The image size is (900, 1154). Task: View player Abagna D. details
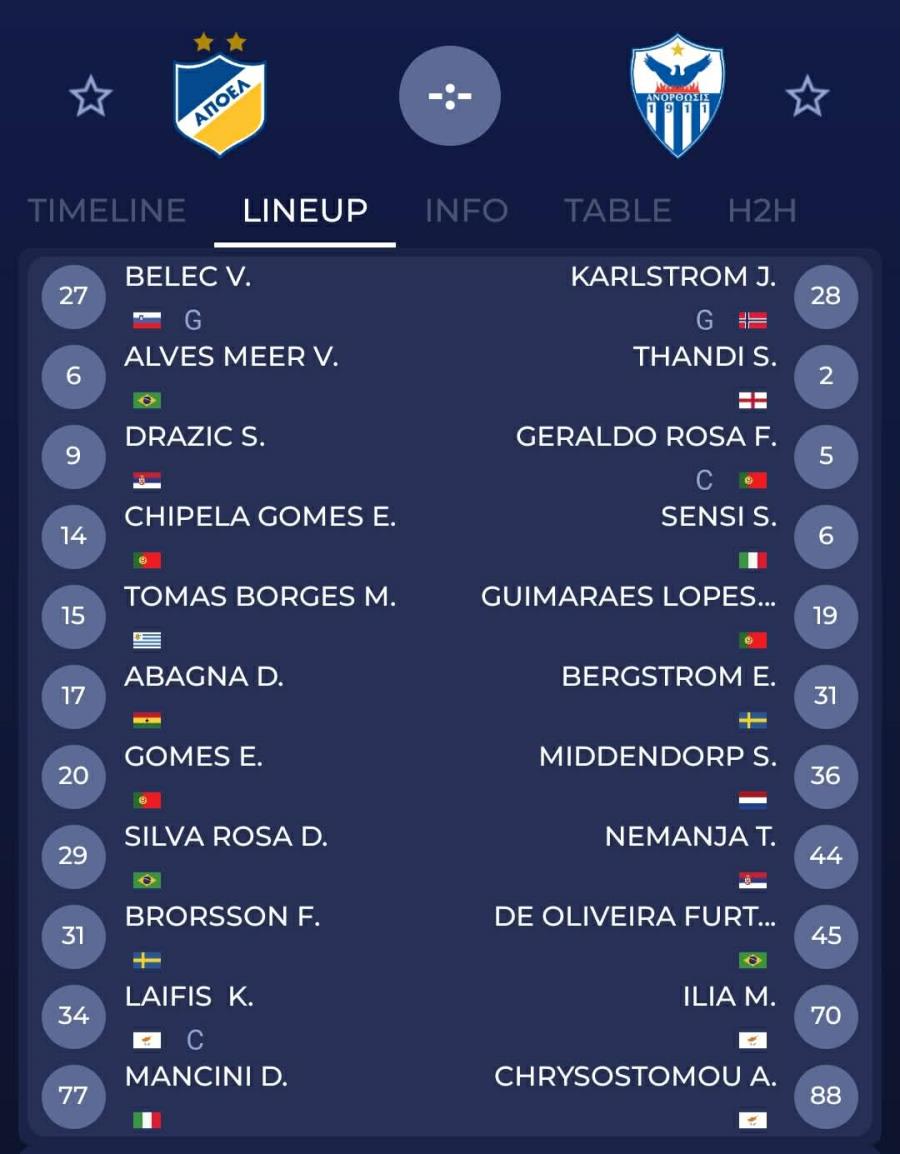click(x=203, y=677)
